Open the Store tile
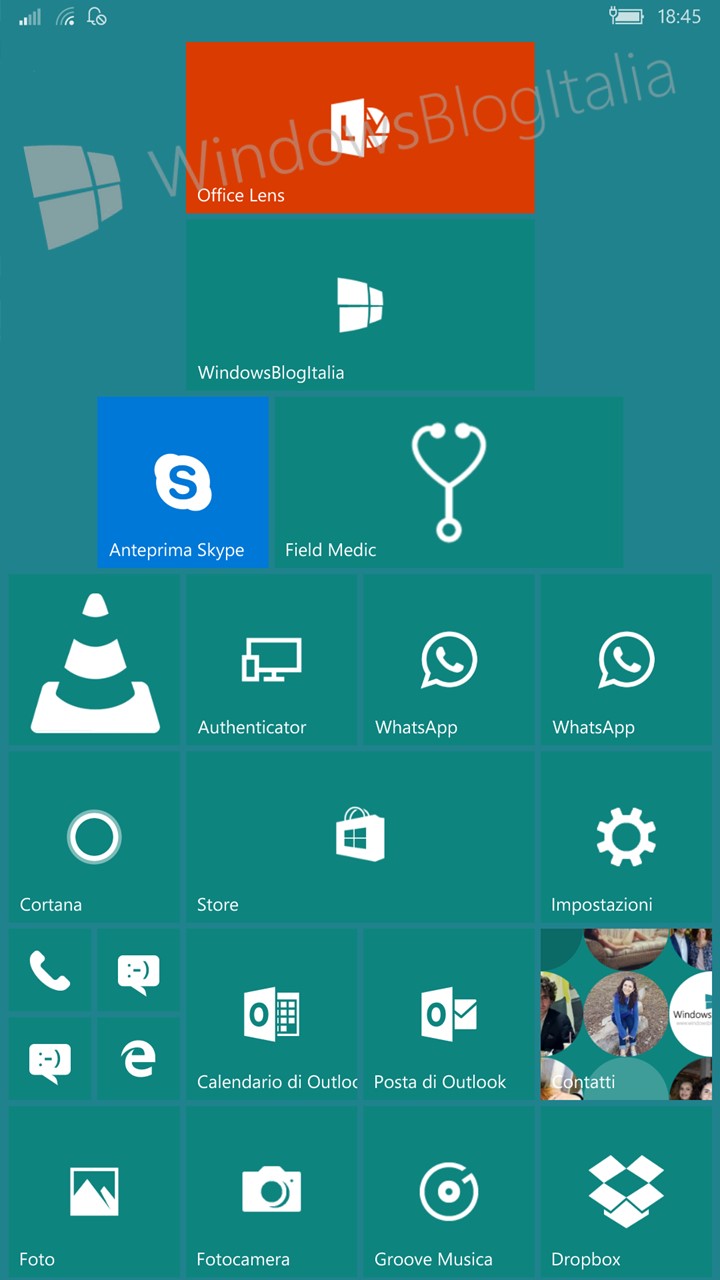720x1280 pixels. tap(360, 837)
